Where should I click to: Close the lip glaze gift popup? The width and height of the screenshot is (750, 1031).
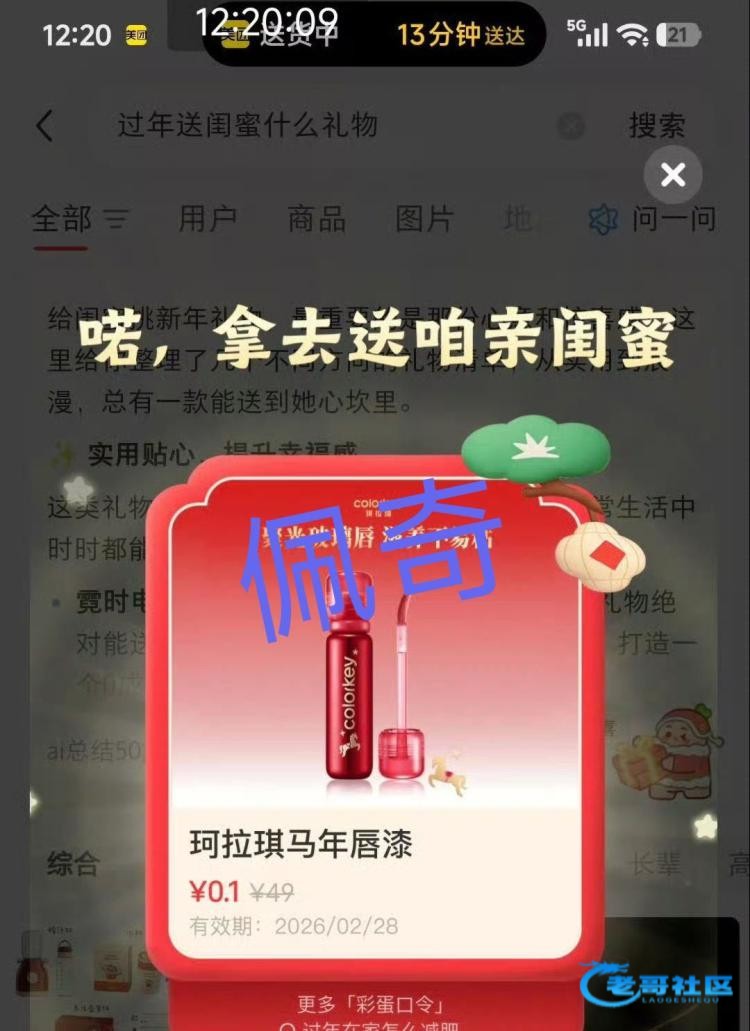pyautogui.click(x=673, y=175)
